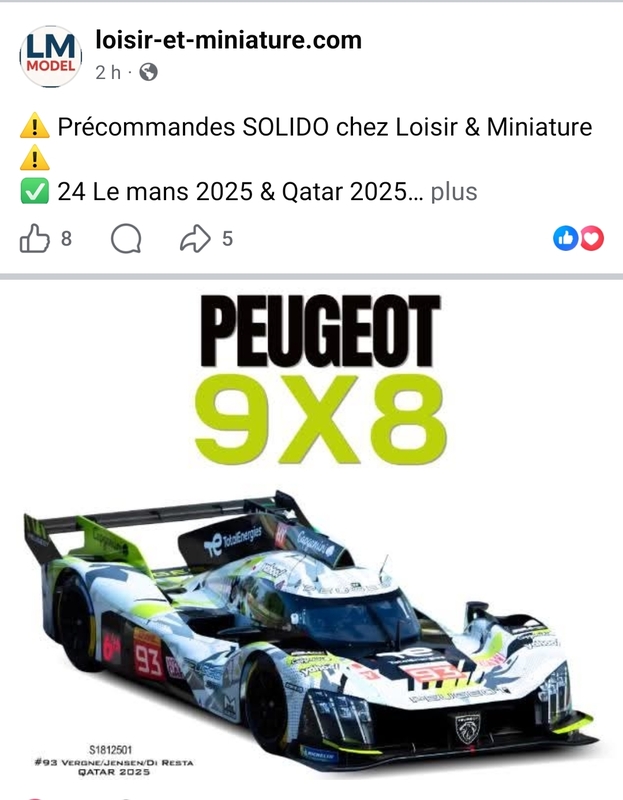Screen dimensions: 623x800
Task: Comment on the SOLIDO preorder post
Action: [126, 239]
